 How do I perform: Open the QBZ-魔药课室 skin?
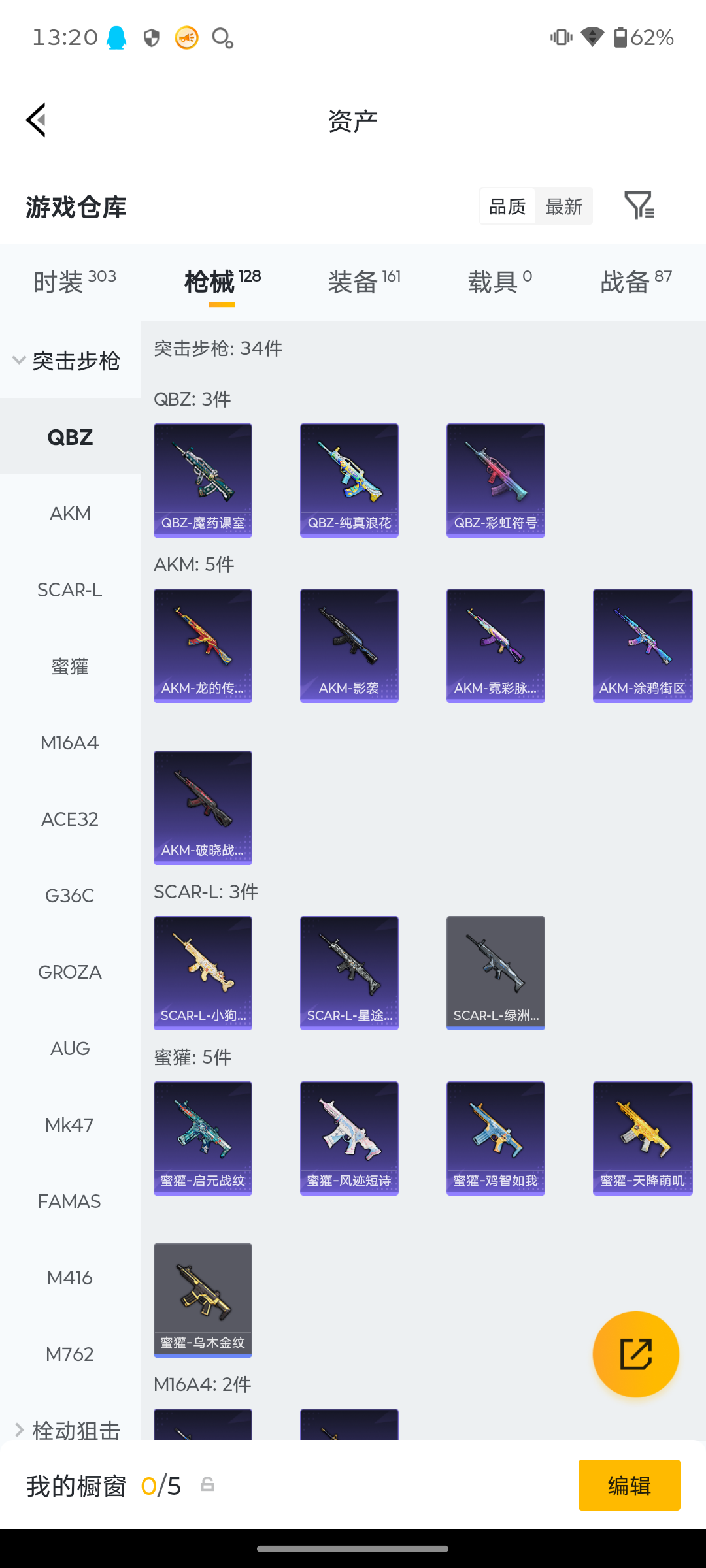(203, 480)
